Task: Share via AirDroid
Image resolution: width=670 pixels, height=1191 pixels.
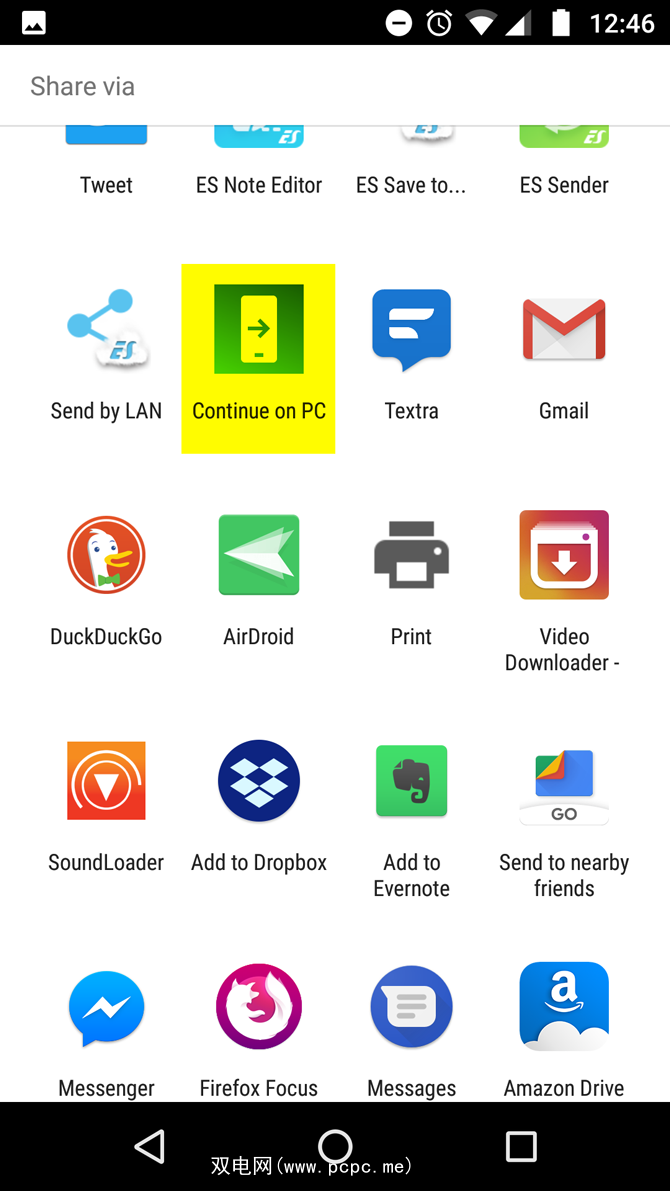Action: (x=259, y=580)
